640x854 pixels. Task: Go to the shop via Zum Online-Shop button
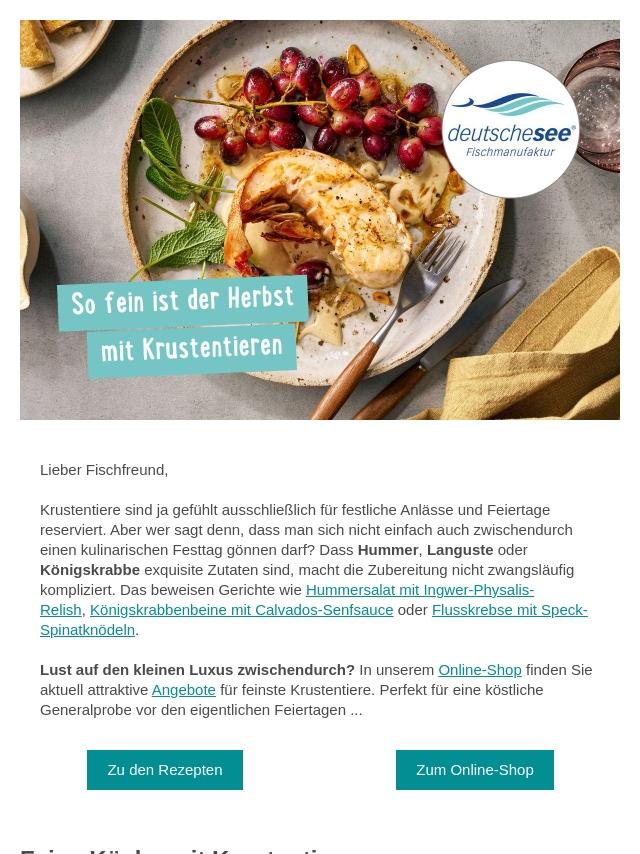coord(474,770)
